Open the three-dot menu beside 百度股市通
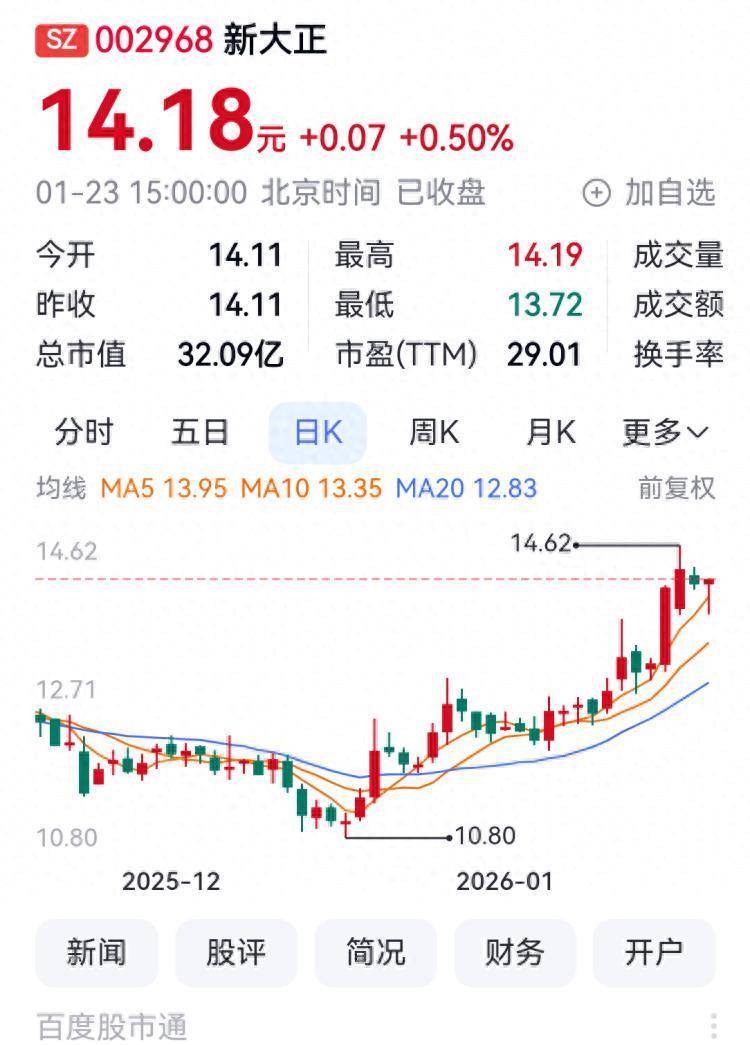This screenshot has width=750, height=1045. point(714,1026)
